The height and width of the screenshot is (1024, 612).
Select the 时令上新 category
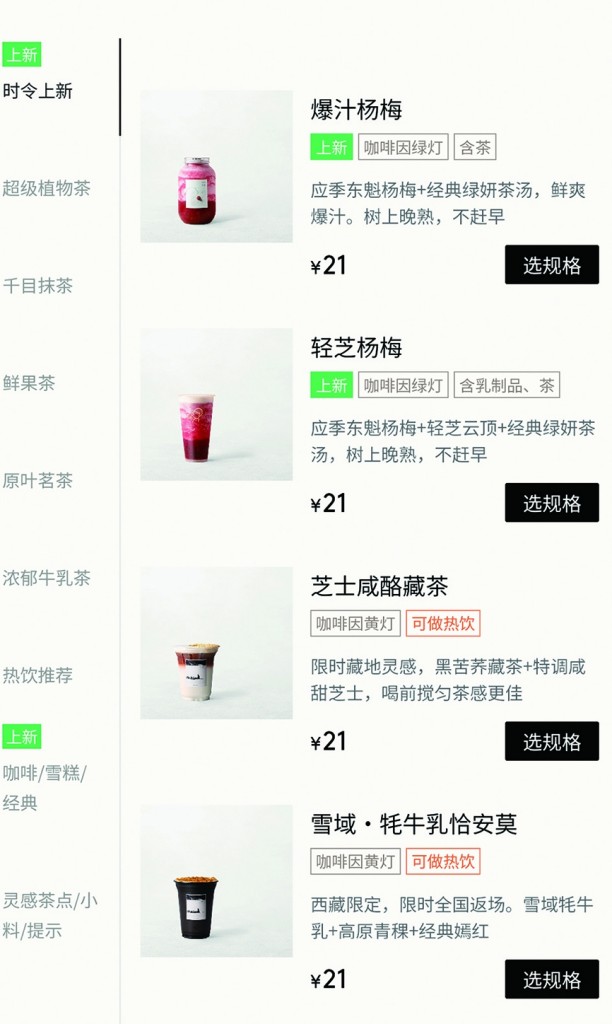[37, 91]
